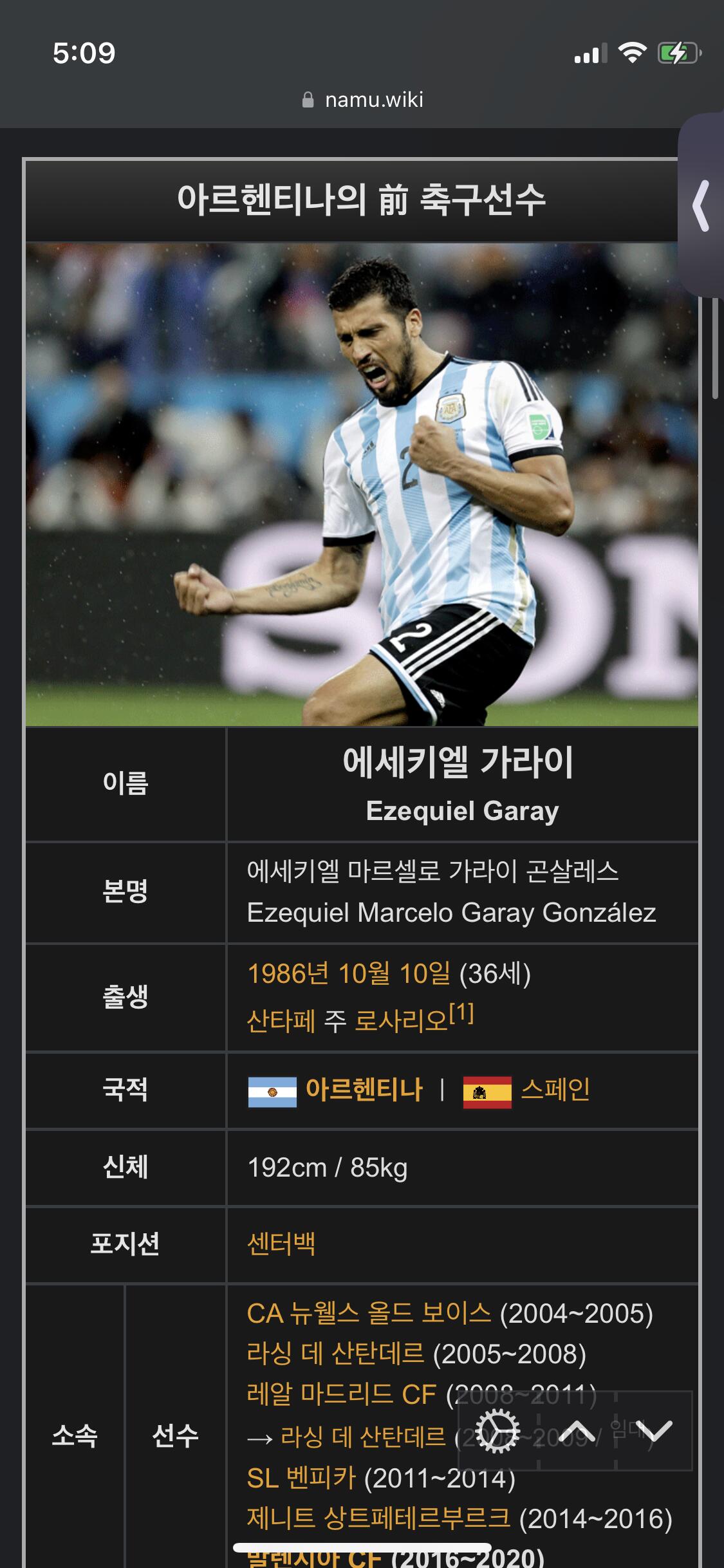Open CA 뉴웰스 올드 보이스 club page
The image size is (724, 1568).
pos(369,1313)
